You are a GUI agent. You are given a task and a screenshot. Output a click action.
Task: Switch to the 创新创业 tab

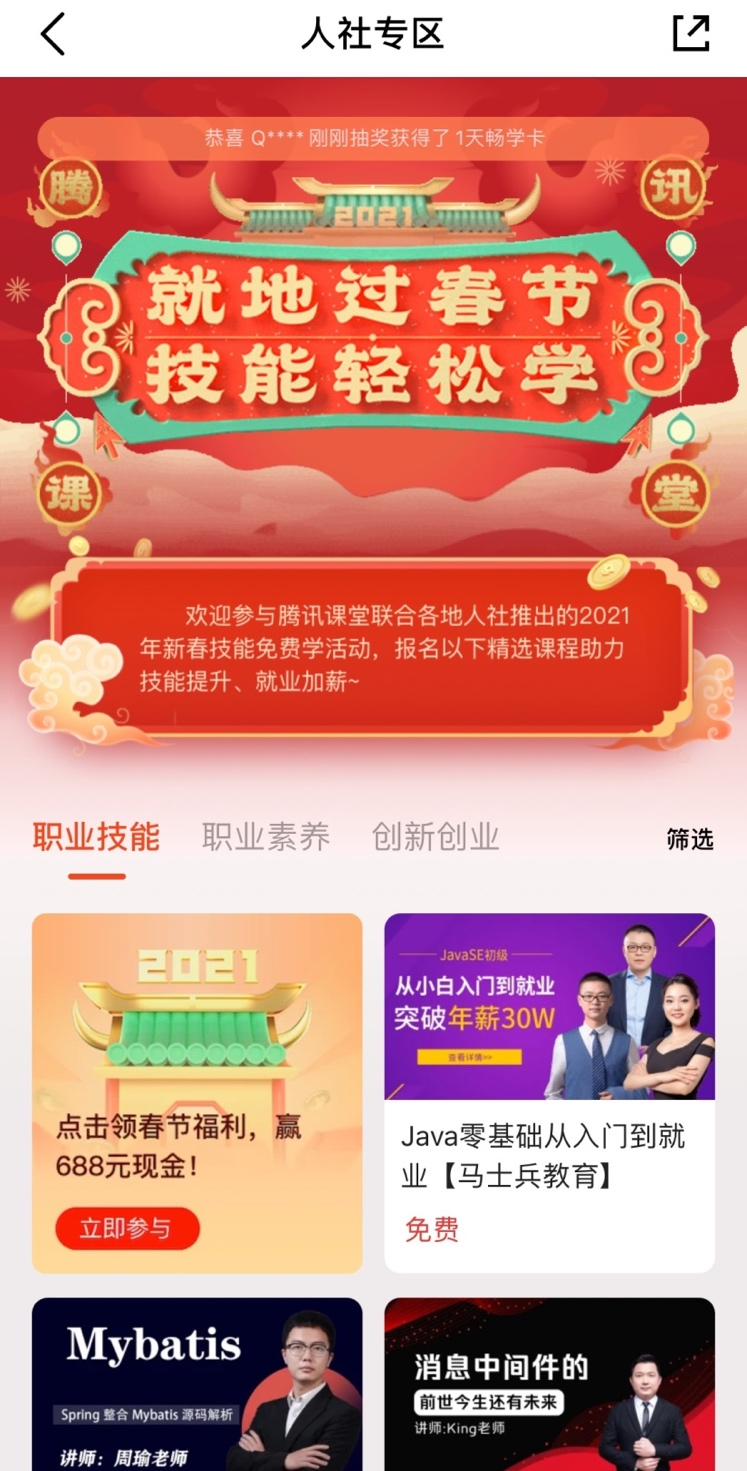pyautogui.click(x=435, y=837)
